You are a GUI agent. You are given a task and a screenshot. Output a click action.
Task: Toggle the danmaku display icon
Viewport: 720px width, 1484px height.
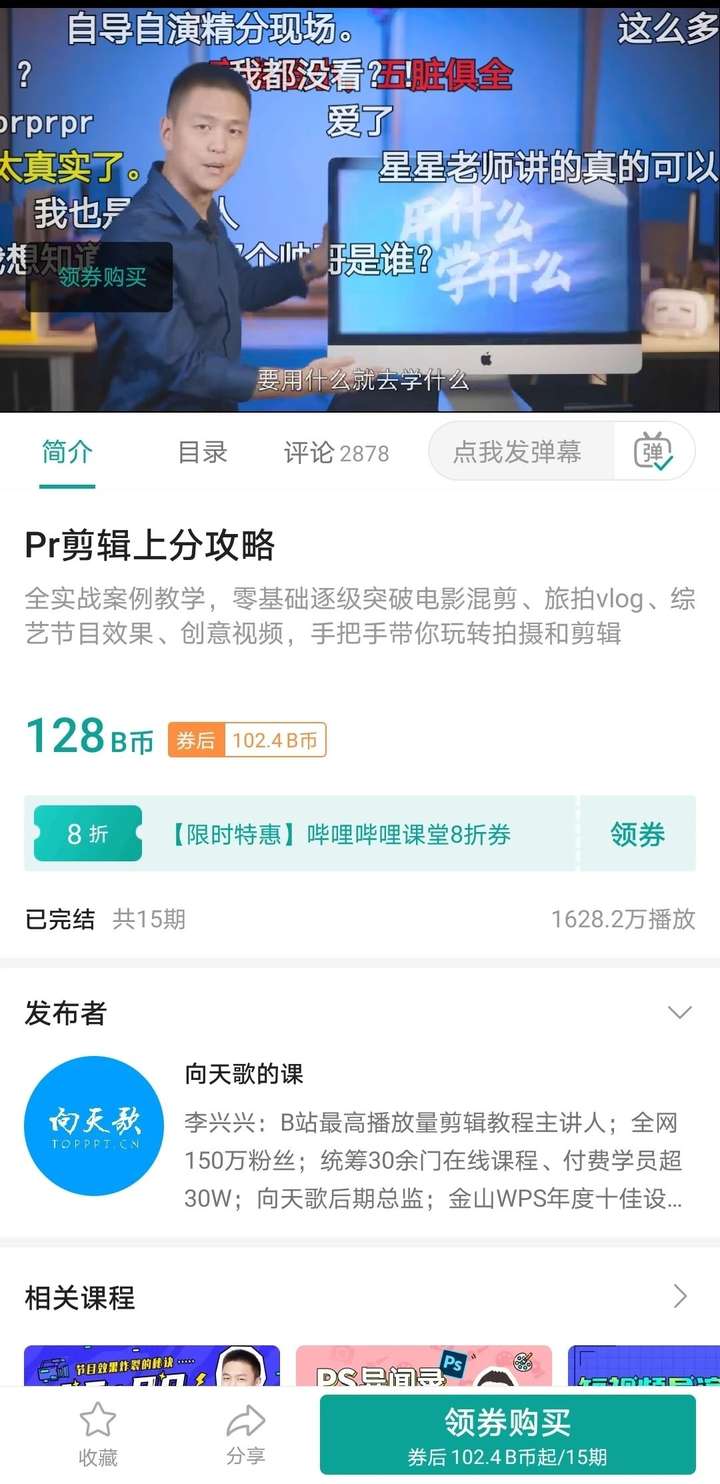pos(653,452)
